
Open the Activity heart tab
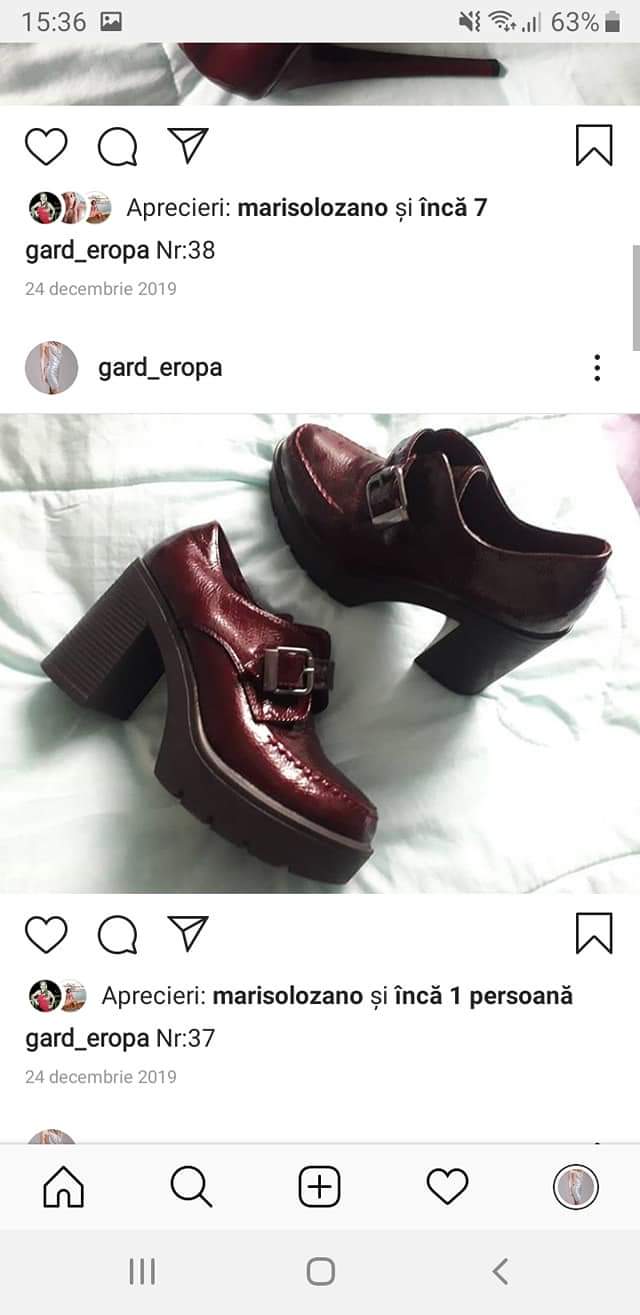click(447, 1187)
